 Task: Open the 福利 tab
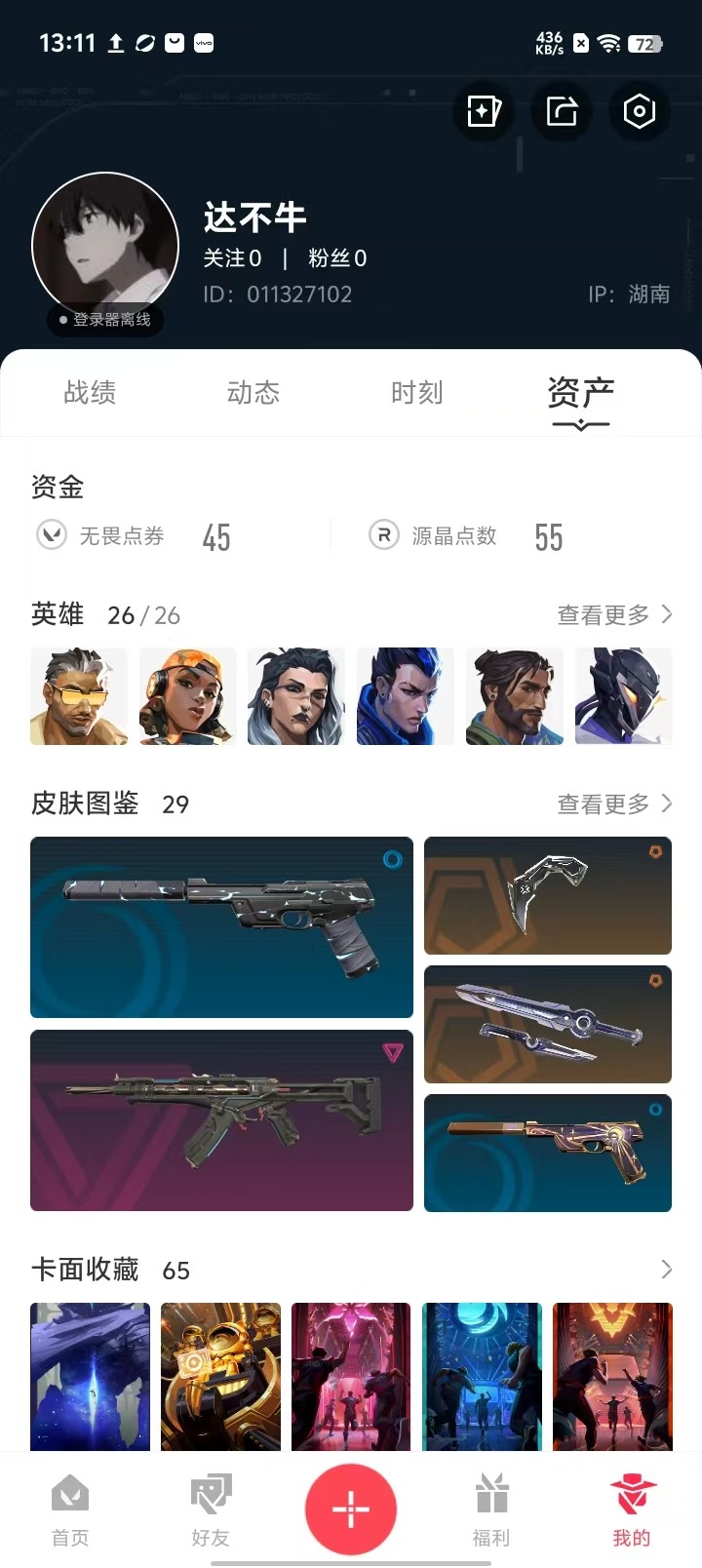[x=491, y=1509]
